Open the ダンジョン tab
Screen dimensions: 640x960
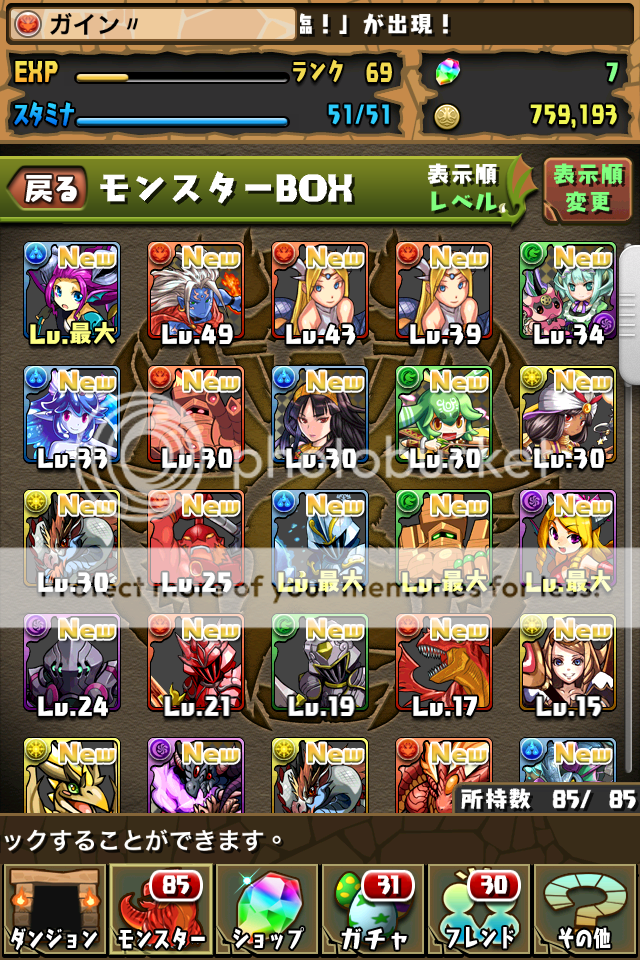pos(54,910)
